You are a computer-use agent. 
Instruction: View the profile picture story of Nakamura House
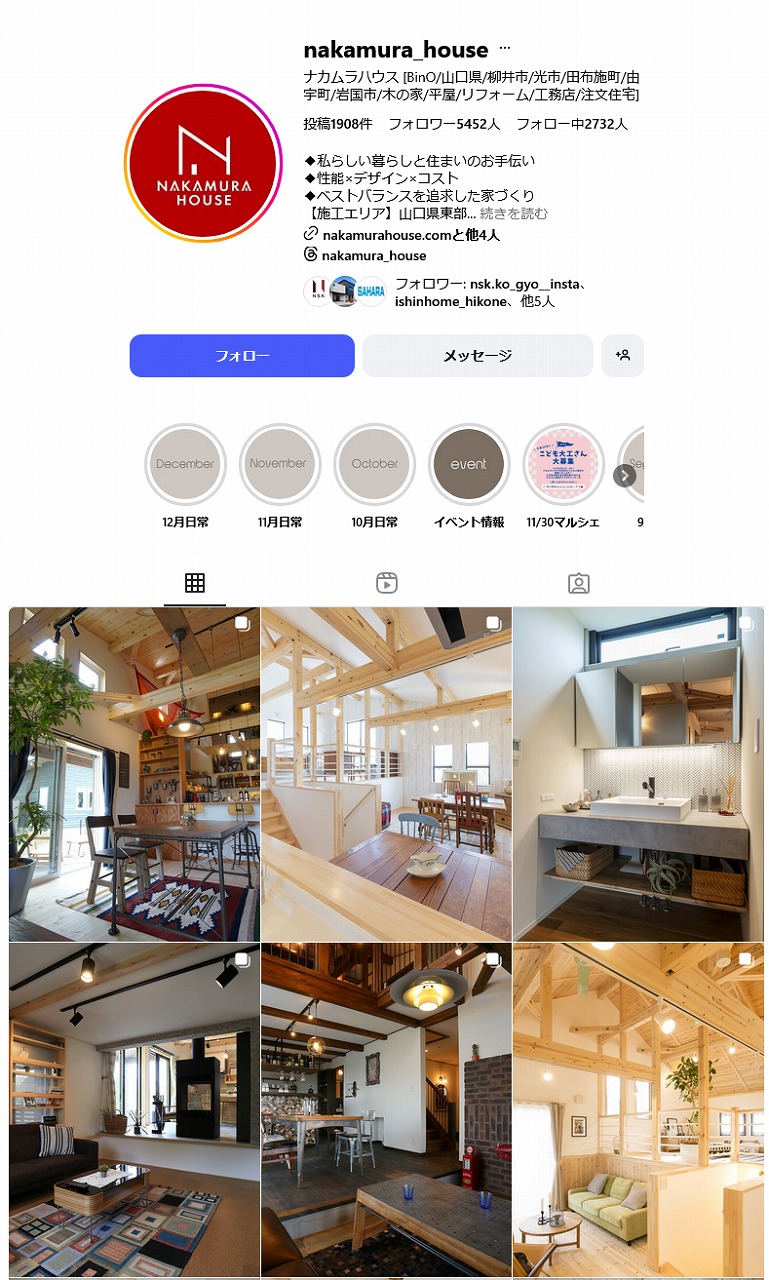(x=204, y=163)
